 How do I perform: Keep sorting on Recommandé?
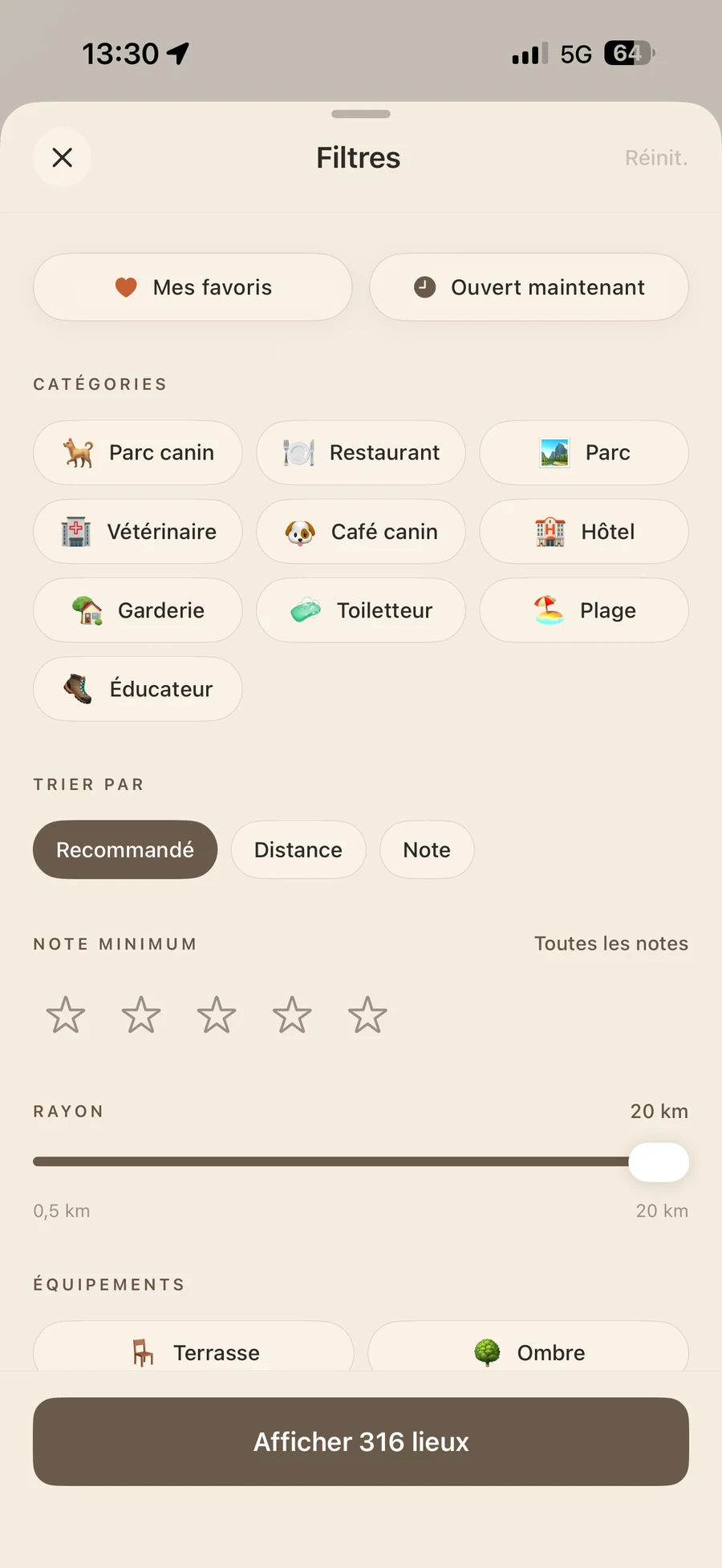pyautogui.click(x=125, y=849)
